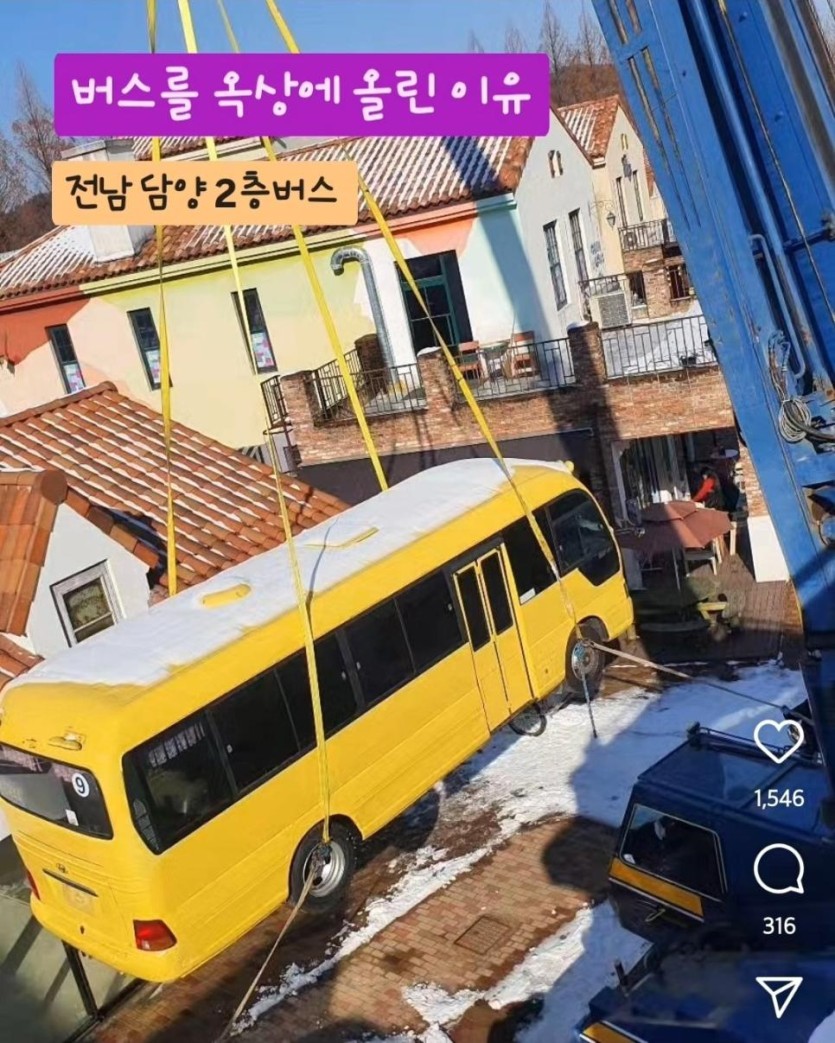Open the comments on this reel
The height and width of the screenshot is (1043, 835).
tap(778, 869)
